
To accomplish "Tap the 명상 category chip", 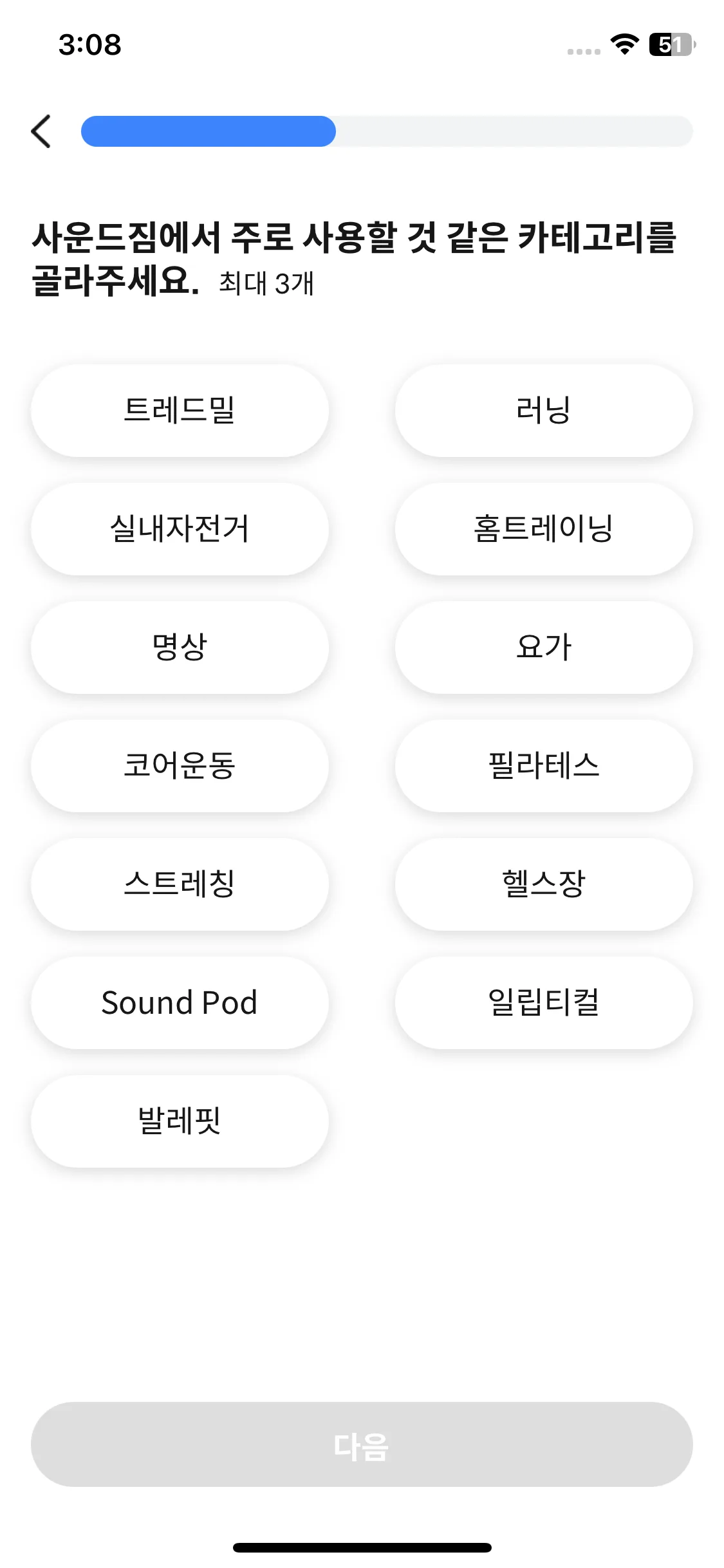I will coord(180,648).
